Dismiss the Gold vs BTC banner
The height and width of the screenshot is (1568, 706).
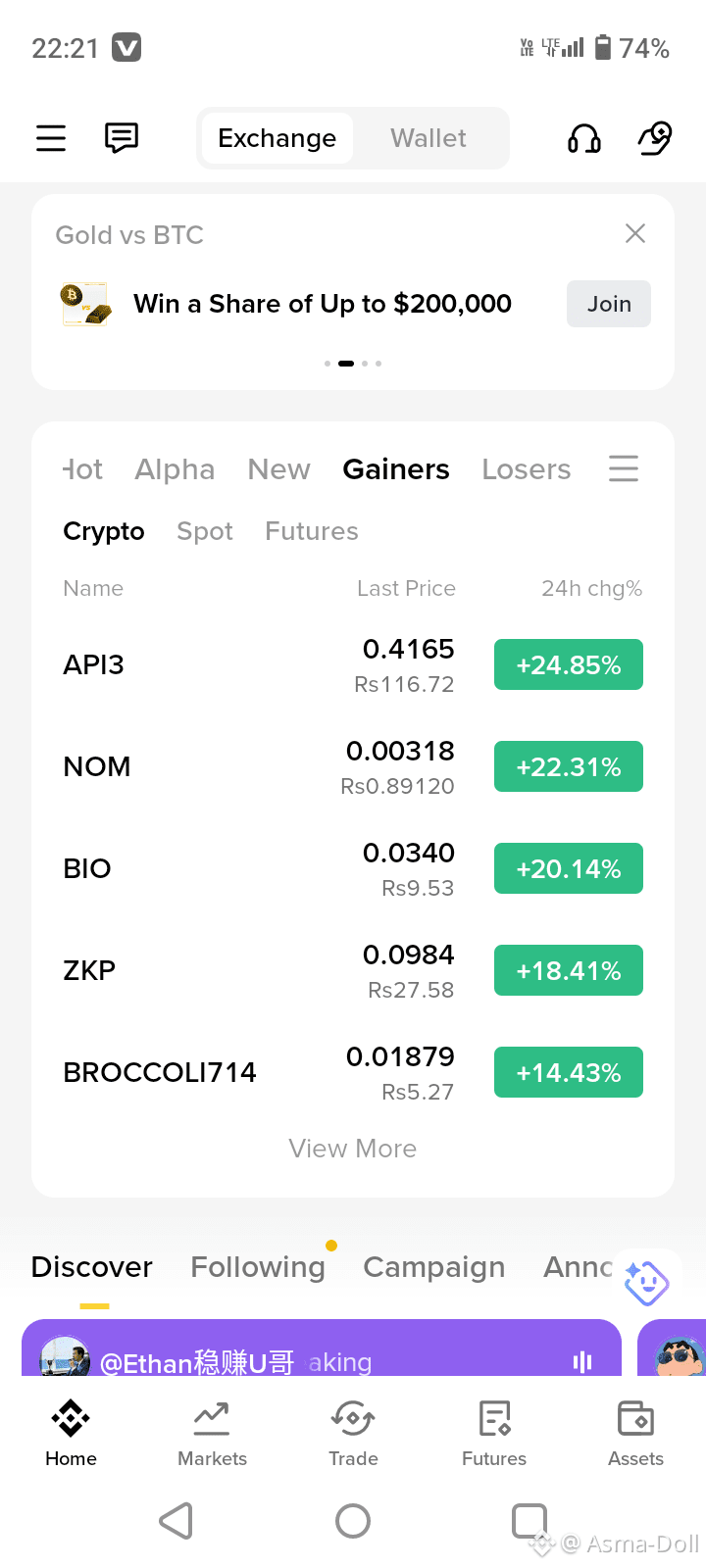tap(635, 233)
